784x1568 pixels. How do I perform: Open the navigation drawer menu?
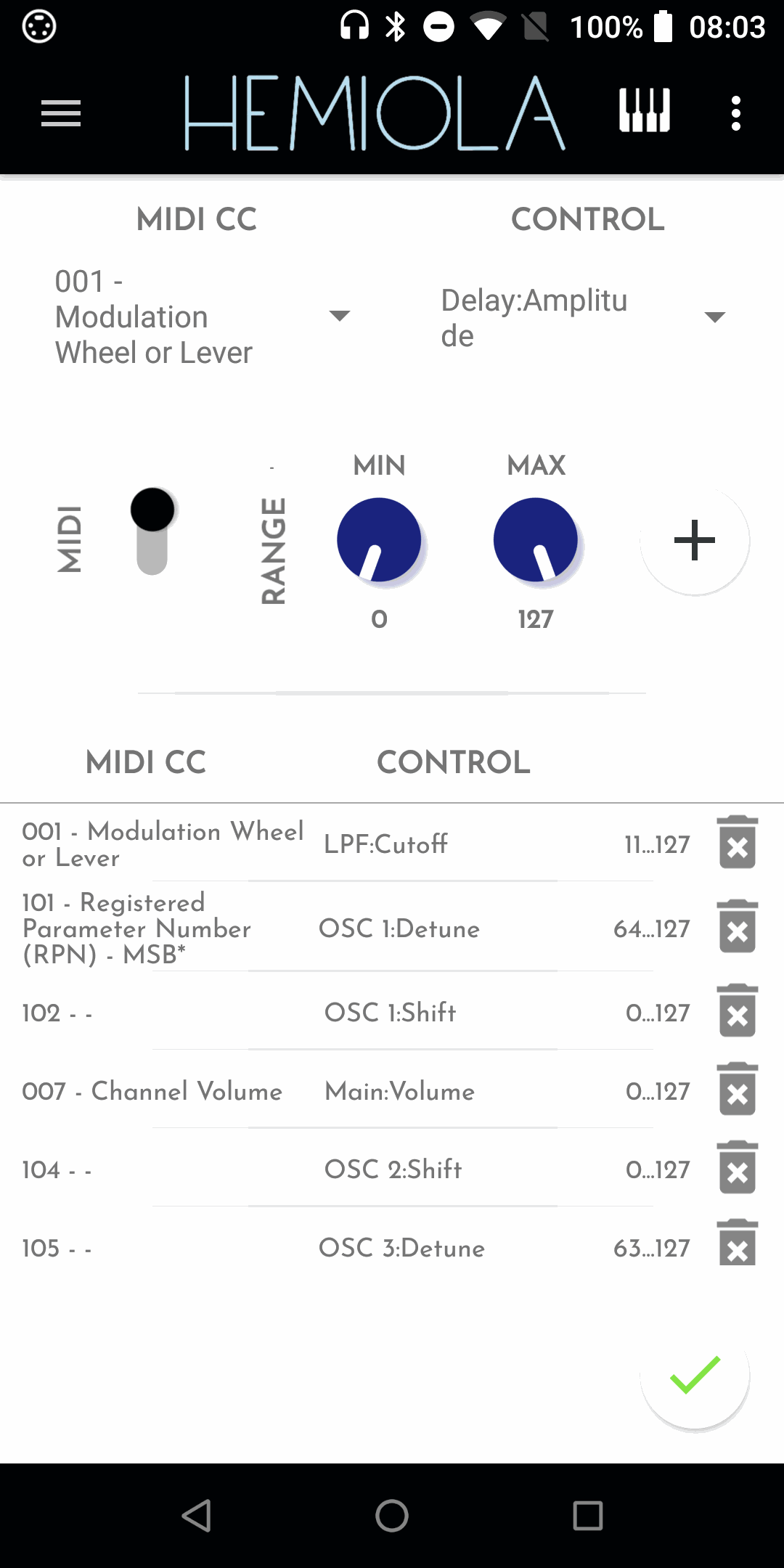60,113
